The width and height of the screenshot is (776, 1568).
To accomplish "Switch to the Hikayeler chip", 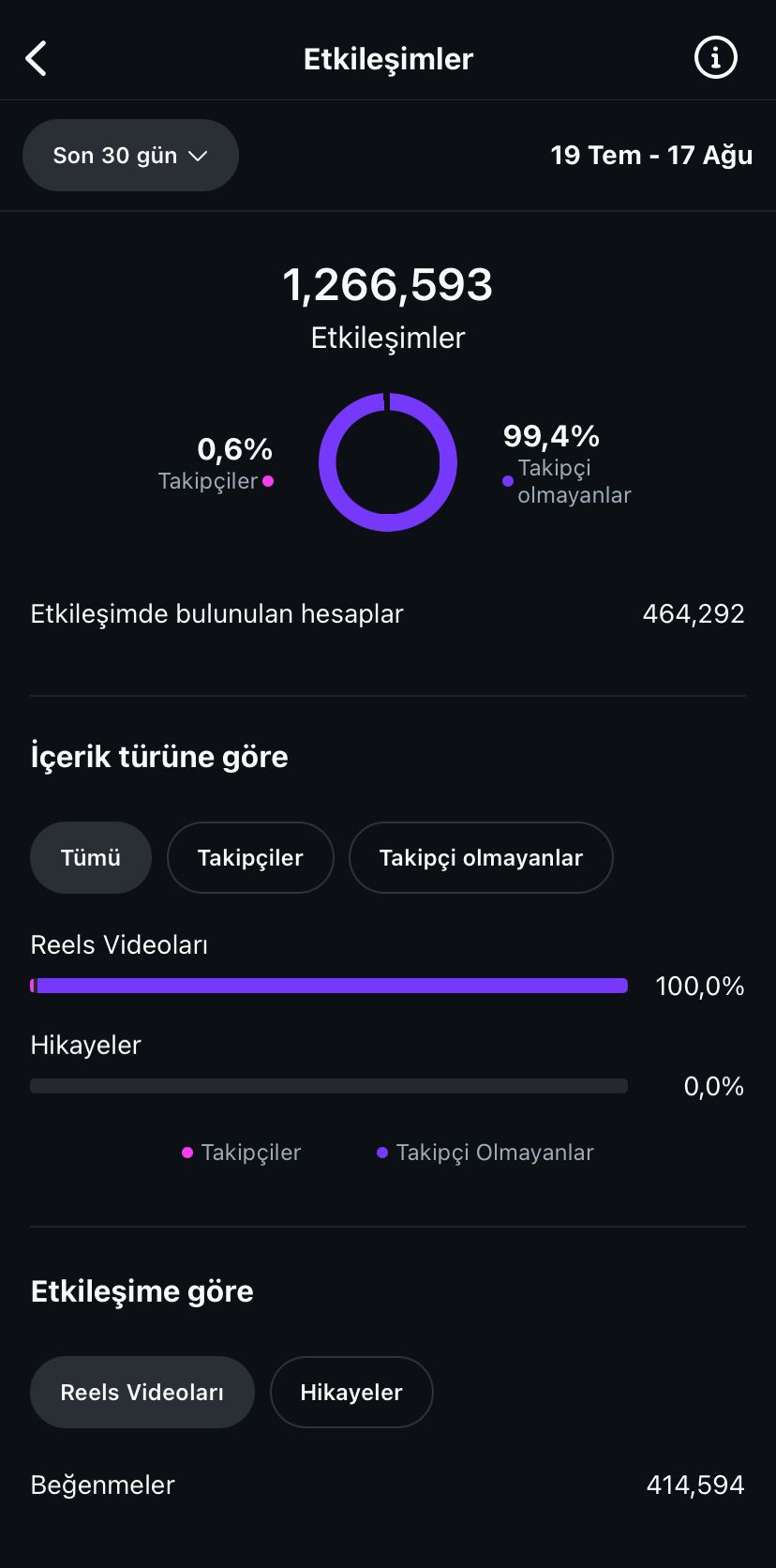I will click(x=351, y=1392).
